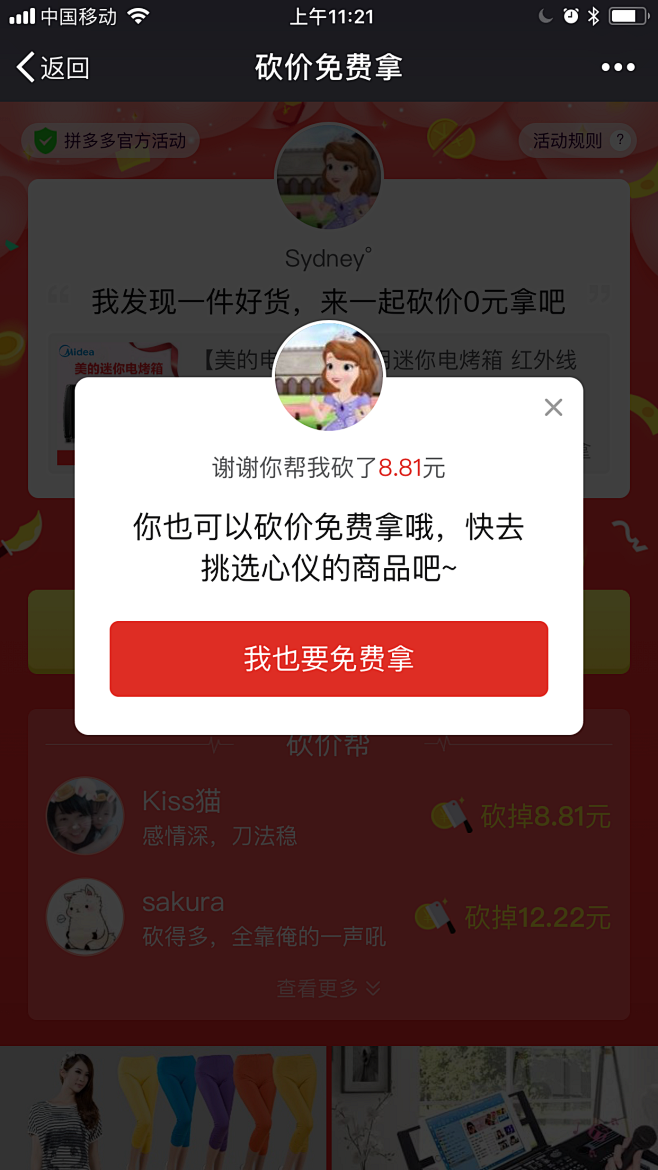
Task: Expand 查看更多 in the helper list
Action: (x=328, y=988)
